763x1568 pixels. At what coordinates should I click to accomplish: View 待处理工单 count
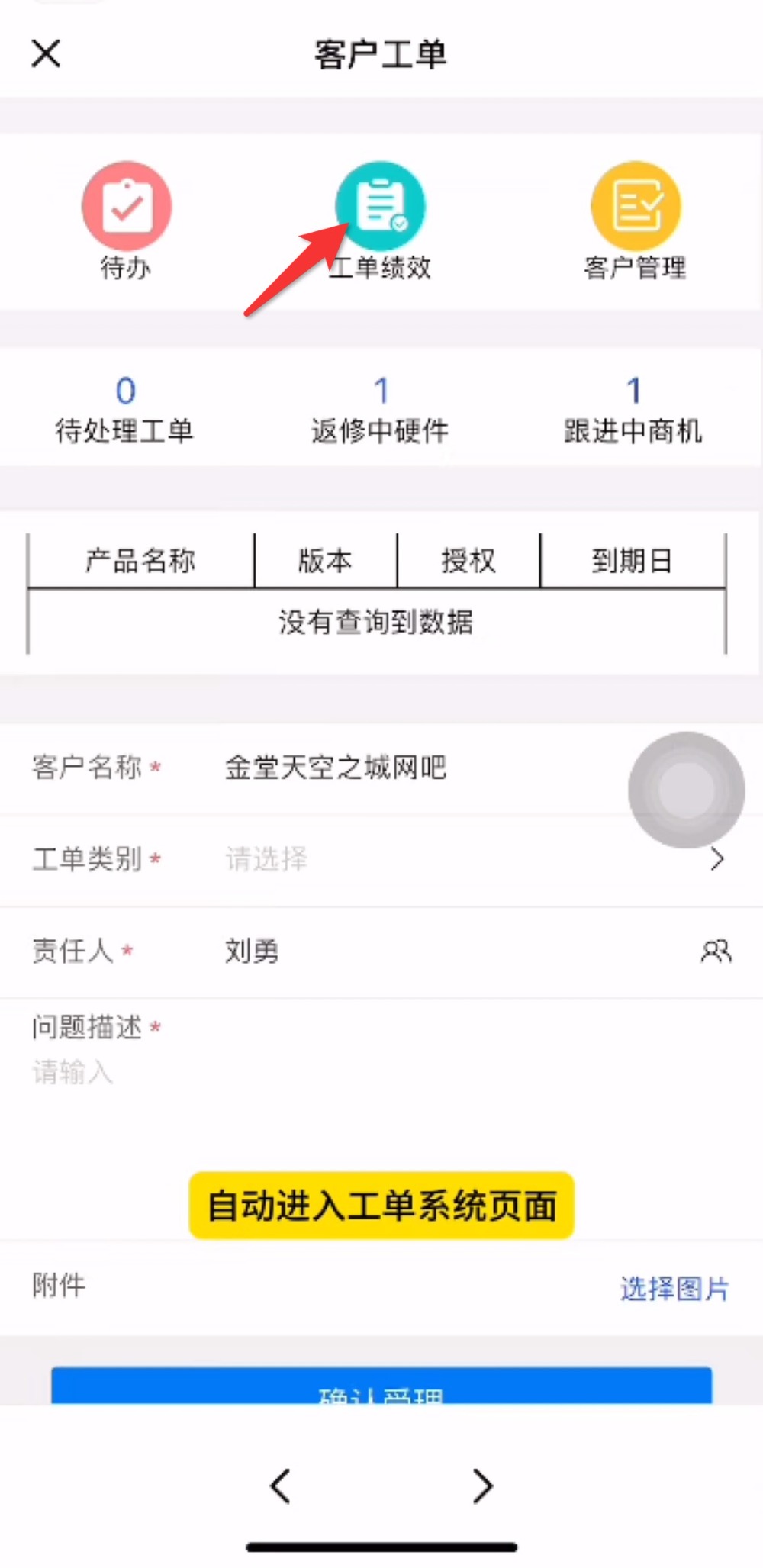click(125, 411)
